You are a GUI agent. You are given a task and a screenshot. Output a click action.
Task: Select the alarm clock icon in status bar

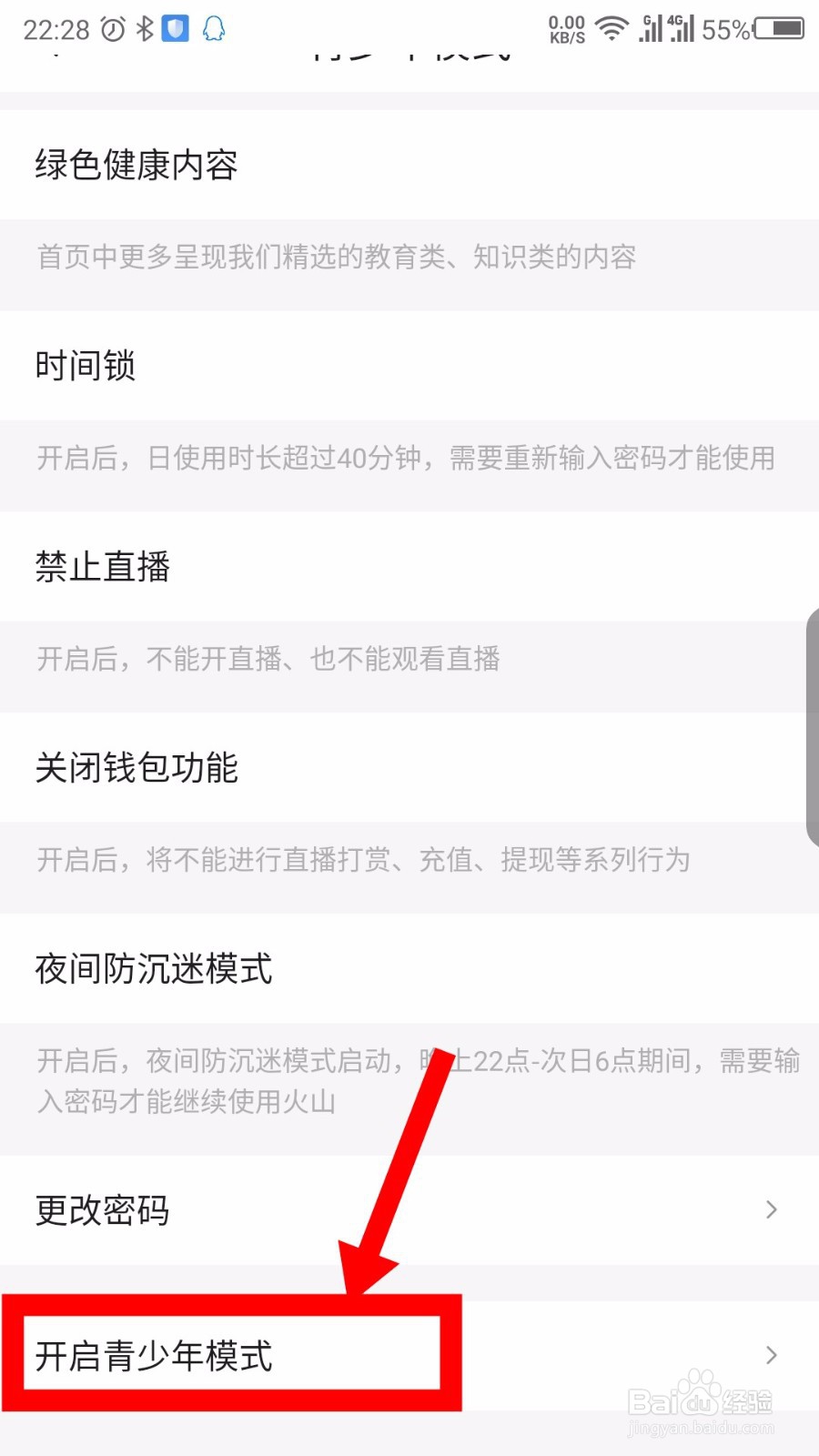pos(111,29)
